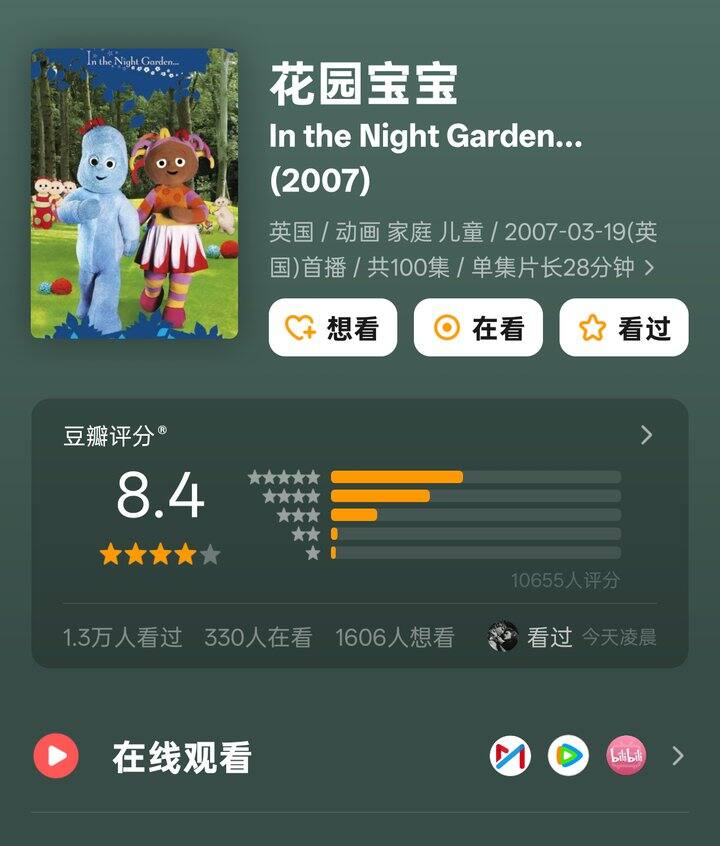720x846 pixels.
Task: Open the 在线观看 streaming sources
Action: pos(678,756)
